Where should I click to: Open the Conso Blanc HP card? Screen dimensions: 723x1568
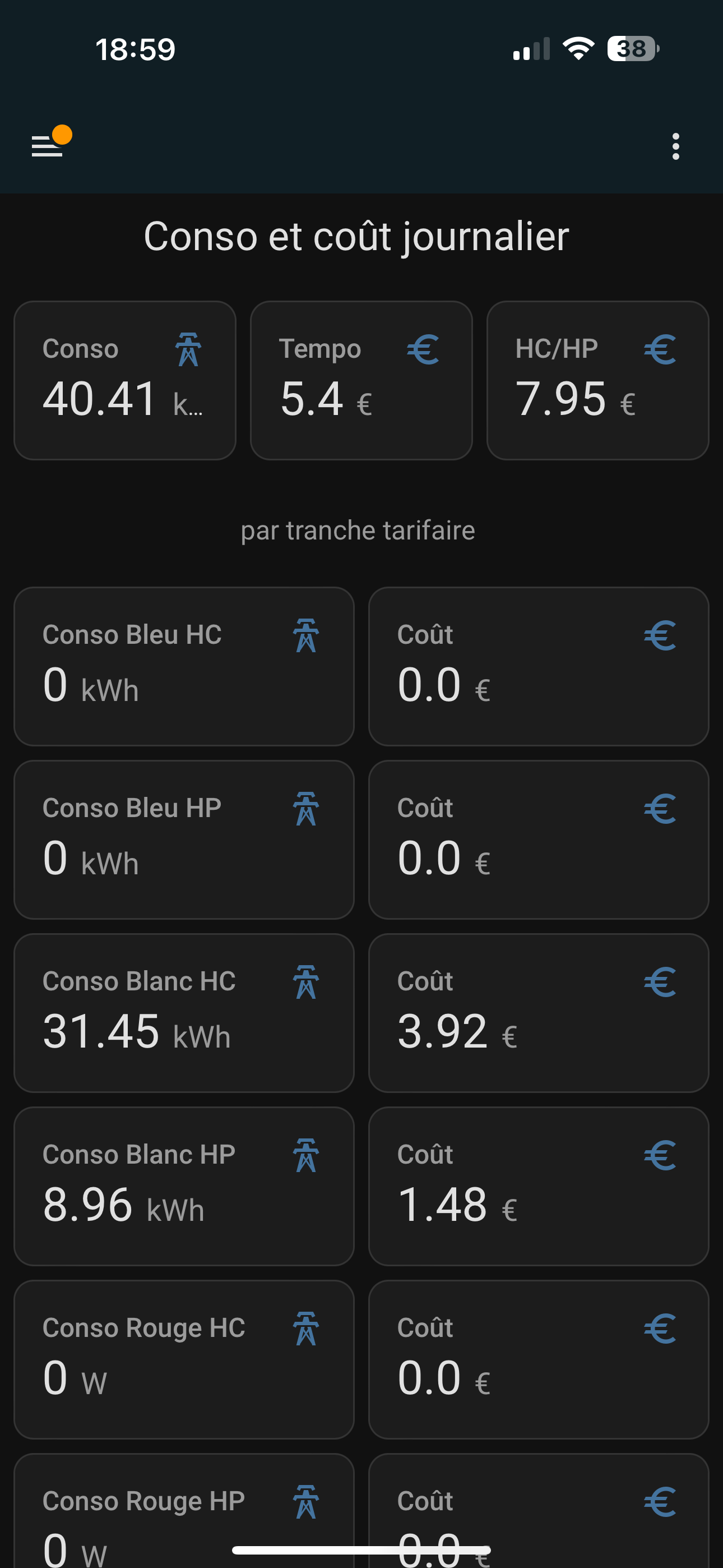click(x=184, y=1186)
